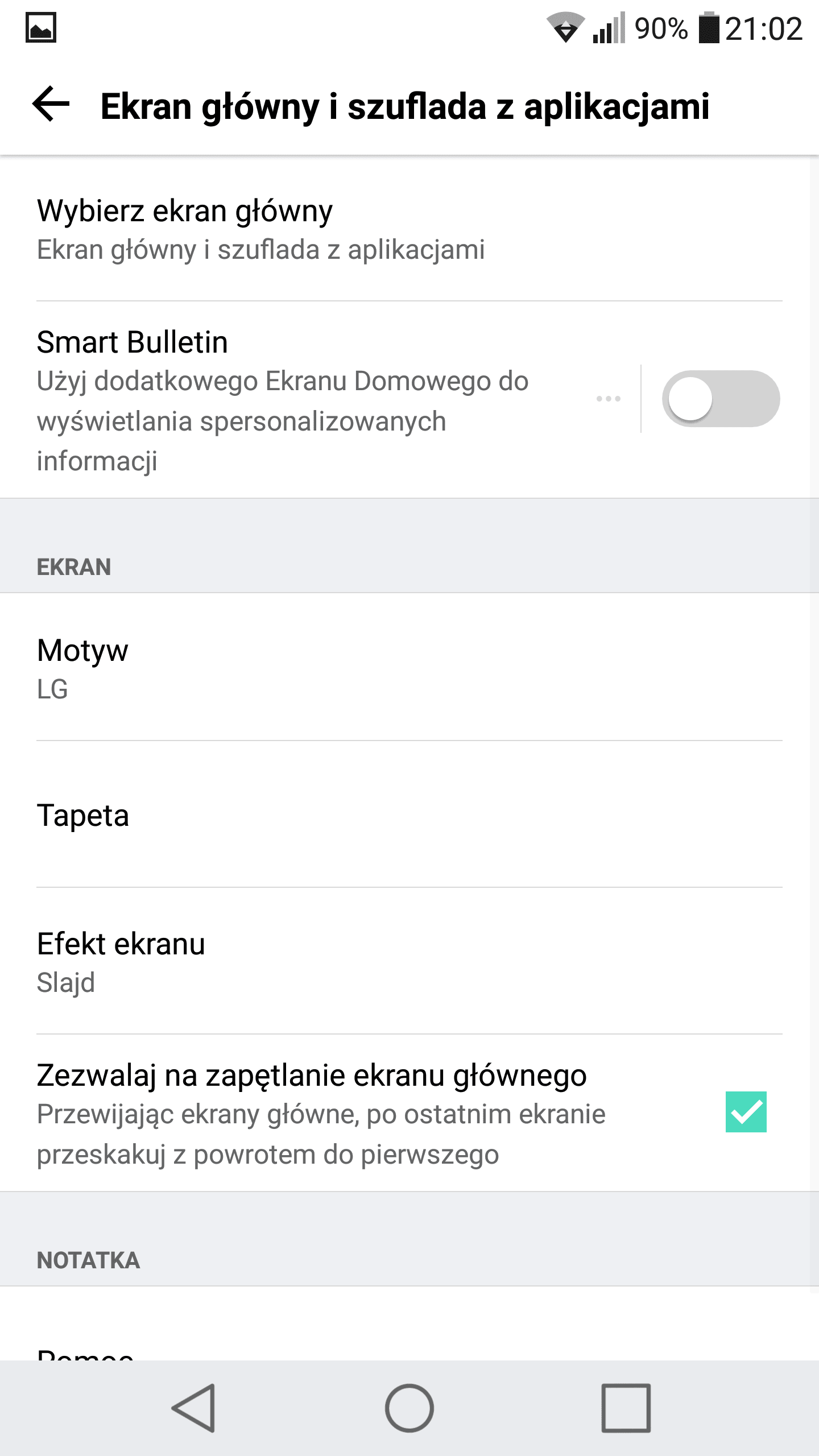The width and height of the screenshot is (819, 1456).
Task: Open the Tapeta wallpaper setting
Action: [409, 814]
